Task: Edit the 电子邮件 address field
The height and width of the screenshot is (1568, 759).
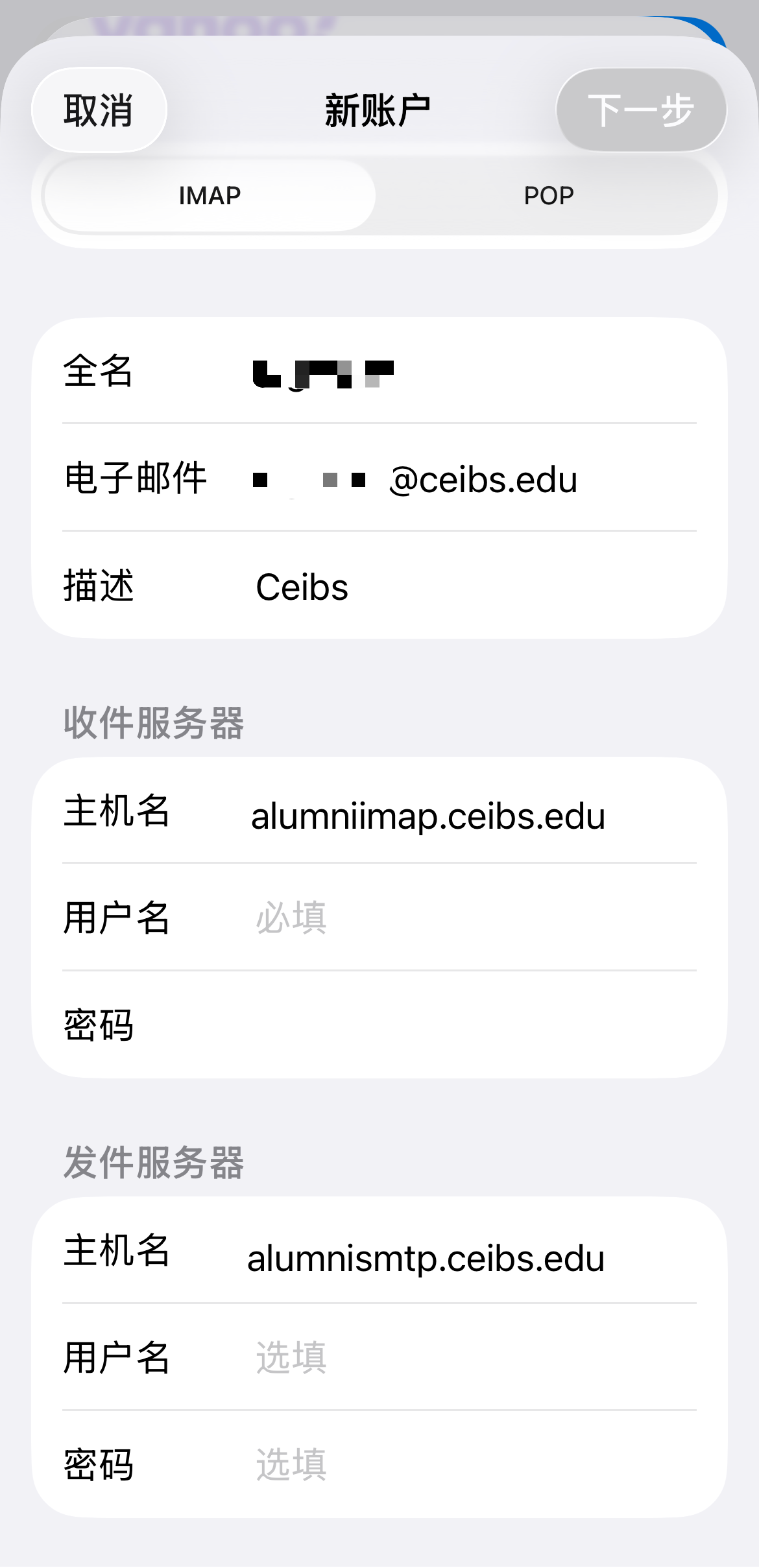Action: tap(474, 480)
